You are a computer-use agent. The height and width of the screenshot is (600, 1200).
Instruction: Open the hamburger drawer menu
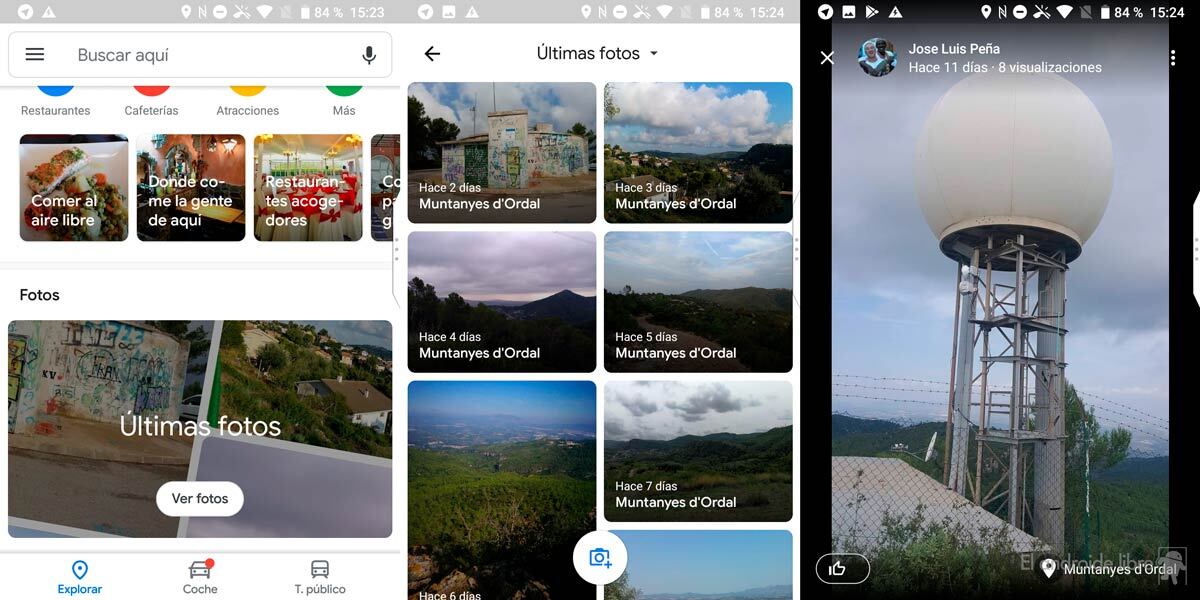click(35, 55)
